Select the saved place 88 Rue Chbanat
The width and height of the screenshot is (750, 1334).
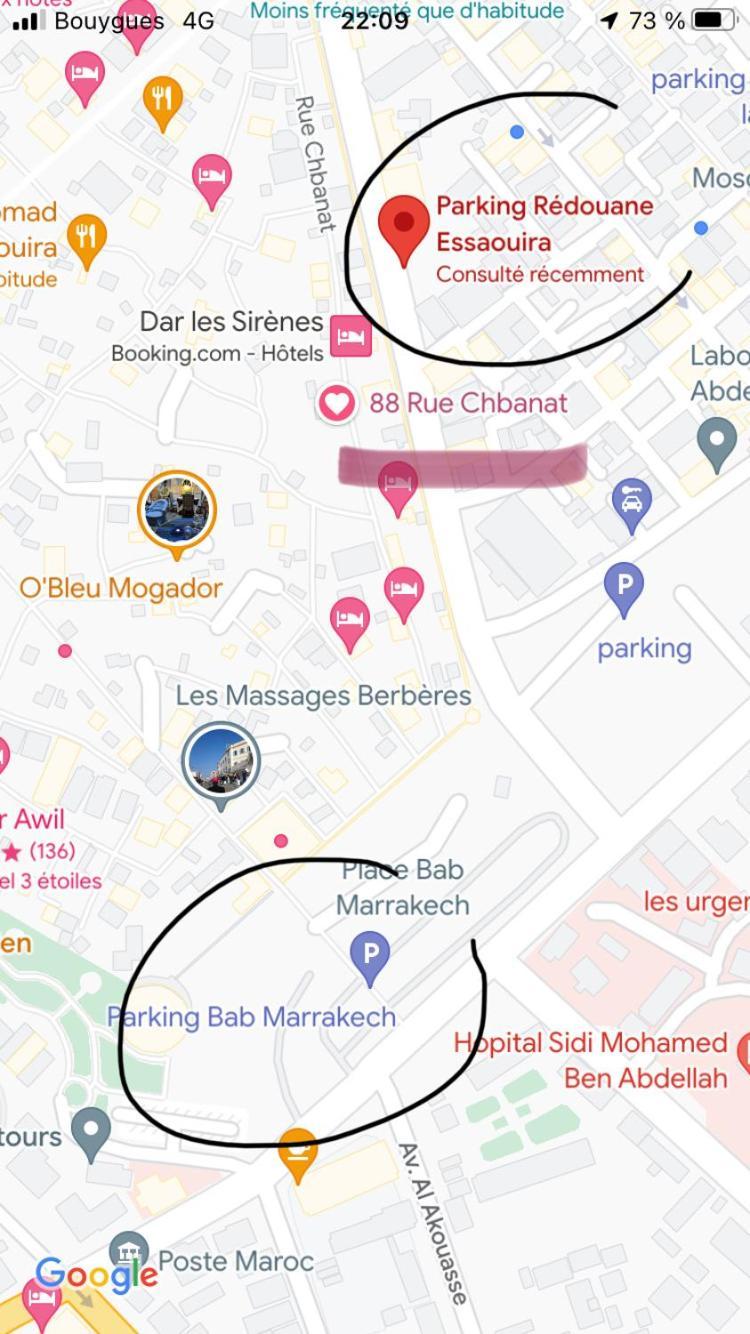tap(337, 404)
